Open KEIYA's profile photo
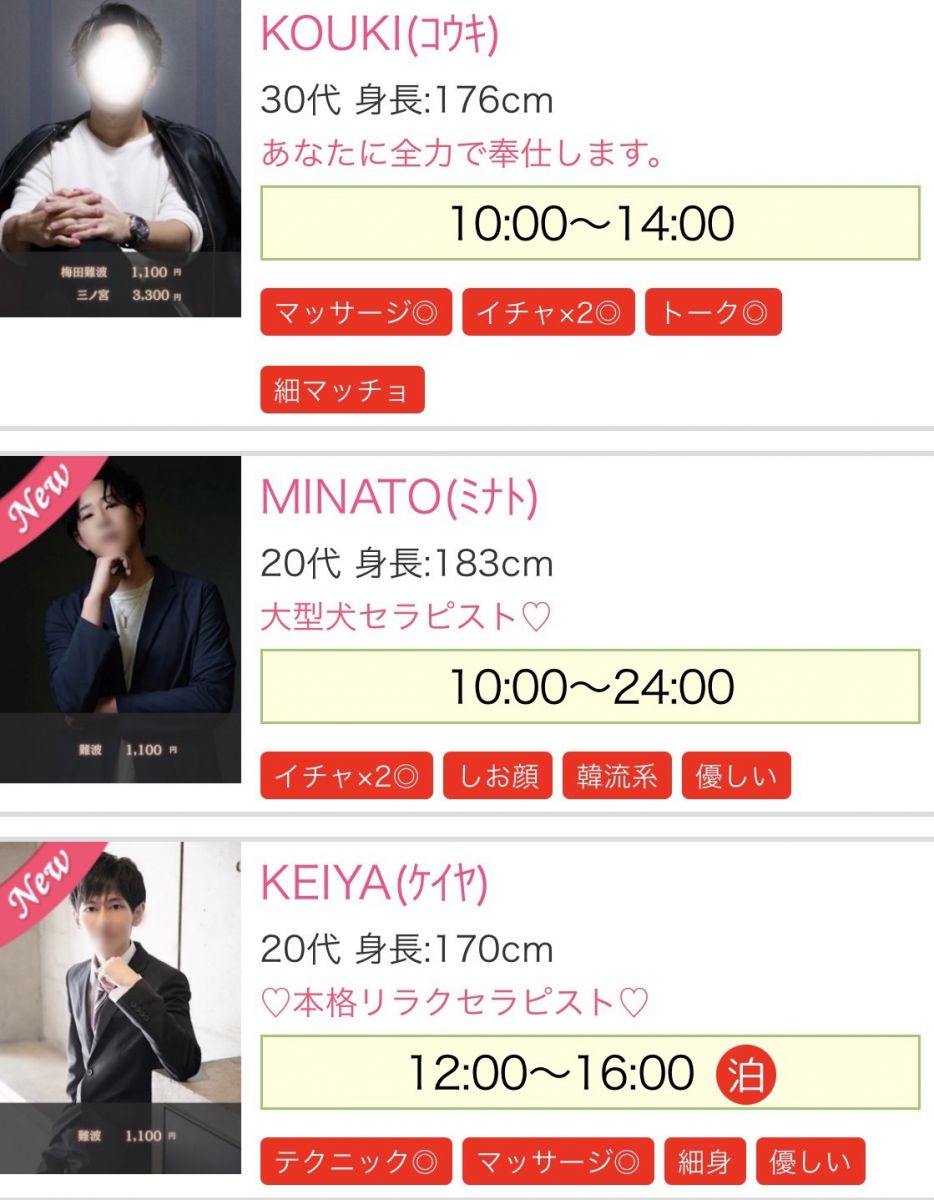Viewport: 934px width, 1200px height. (x=120, y=1007)
